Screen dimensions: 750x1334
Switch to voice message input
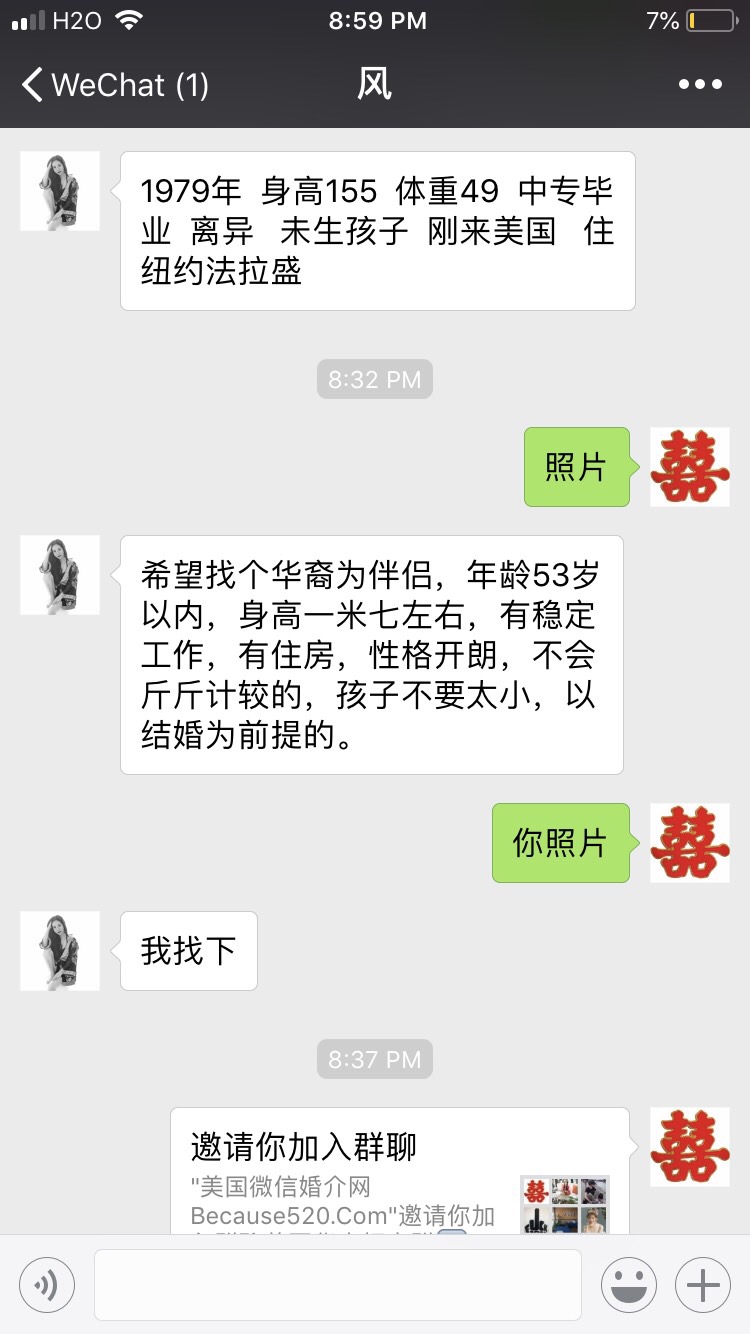coord(46,1284)
